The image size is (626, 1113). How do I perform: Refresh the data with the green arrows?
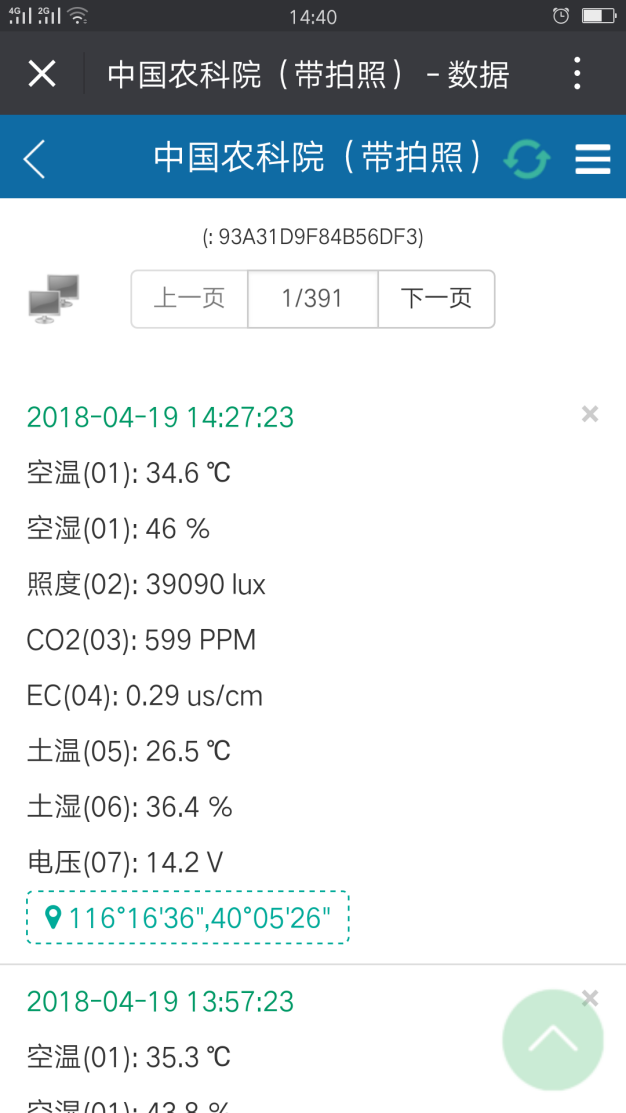[527, 159]
